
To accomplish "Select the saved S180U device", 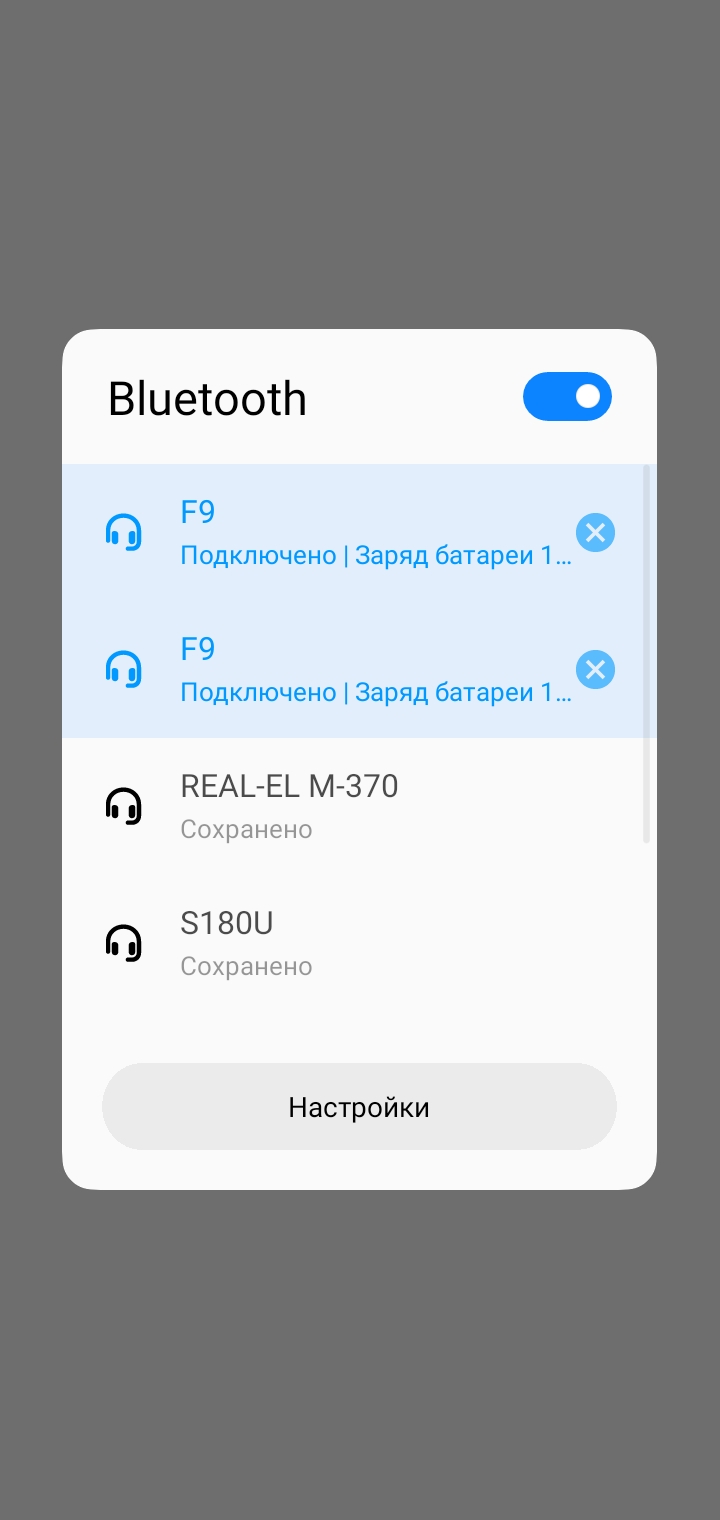I will pyautogui.click(x=359, y=943).
